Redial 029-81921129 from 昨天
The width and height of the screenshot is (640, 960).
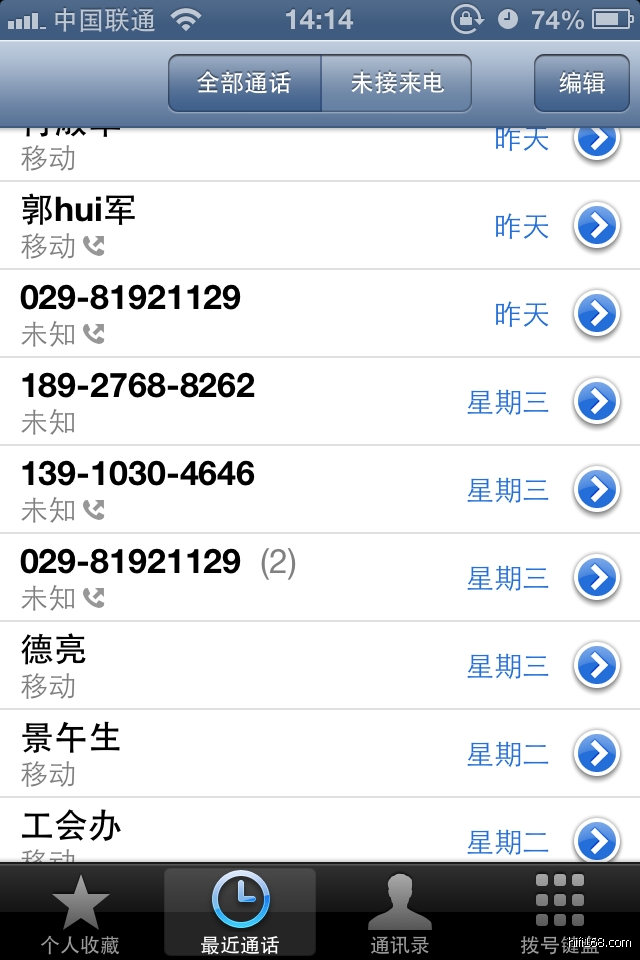250,314
